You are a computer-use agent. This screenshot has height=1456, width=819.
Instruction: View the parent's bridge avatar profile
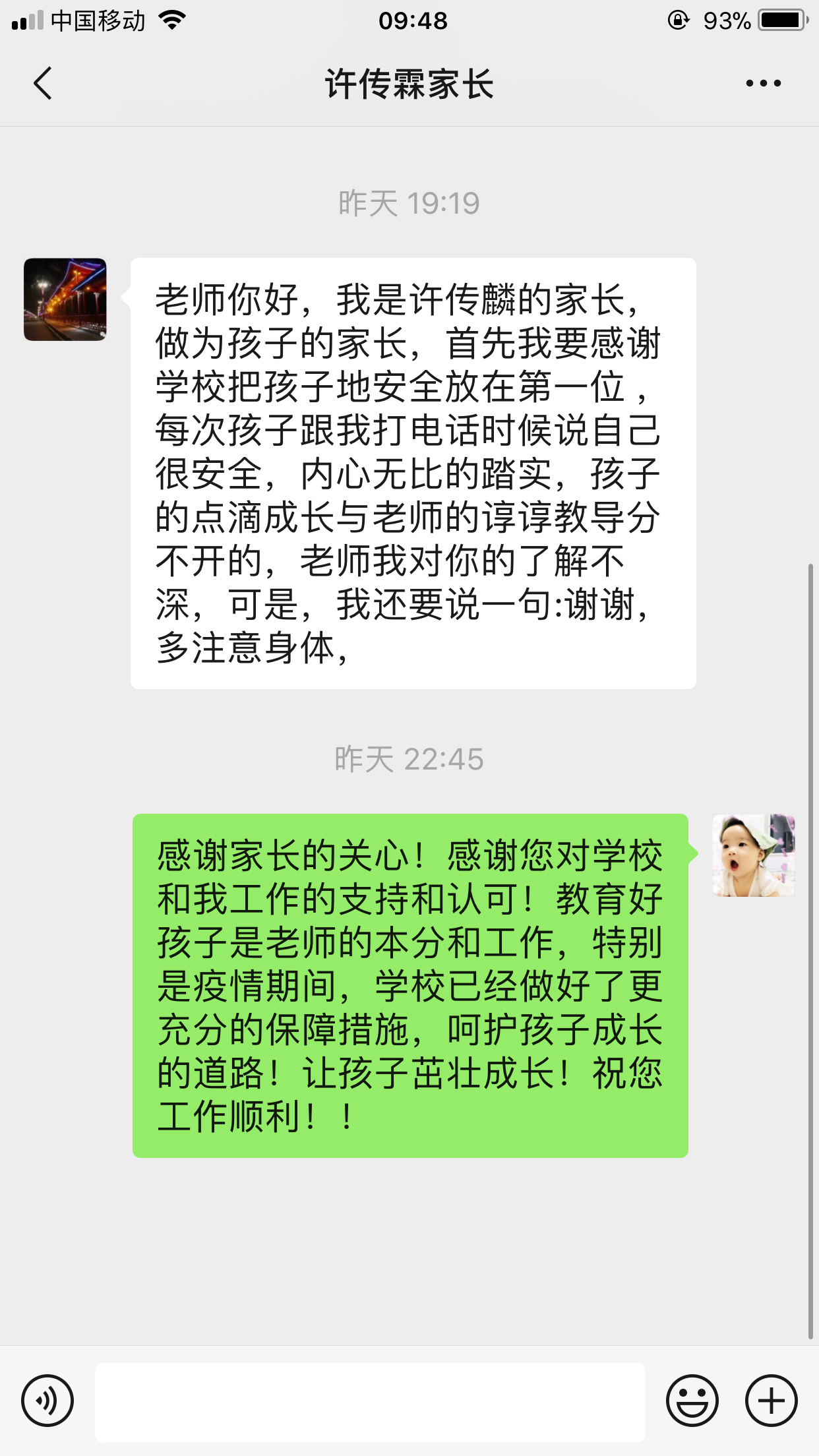pos(65,299)
